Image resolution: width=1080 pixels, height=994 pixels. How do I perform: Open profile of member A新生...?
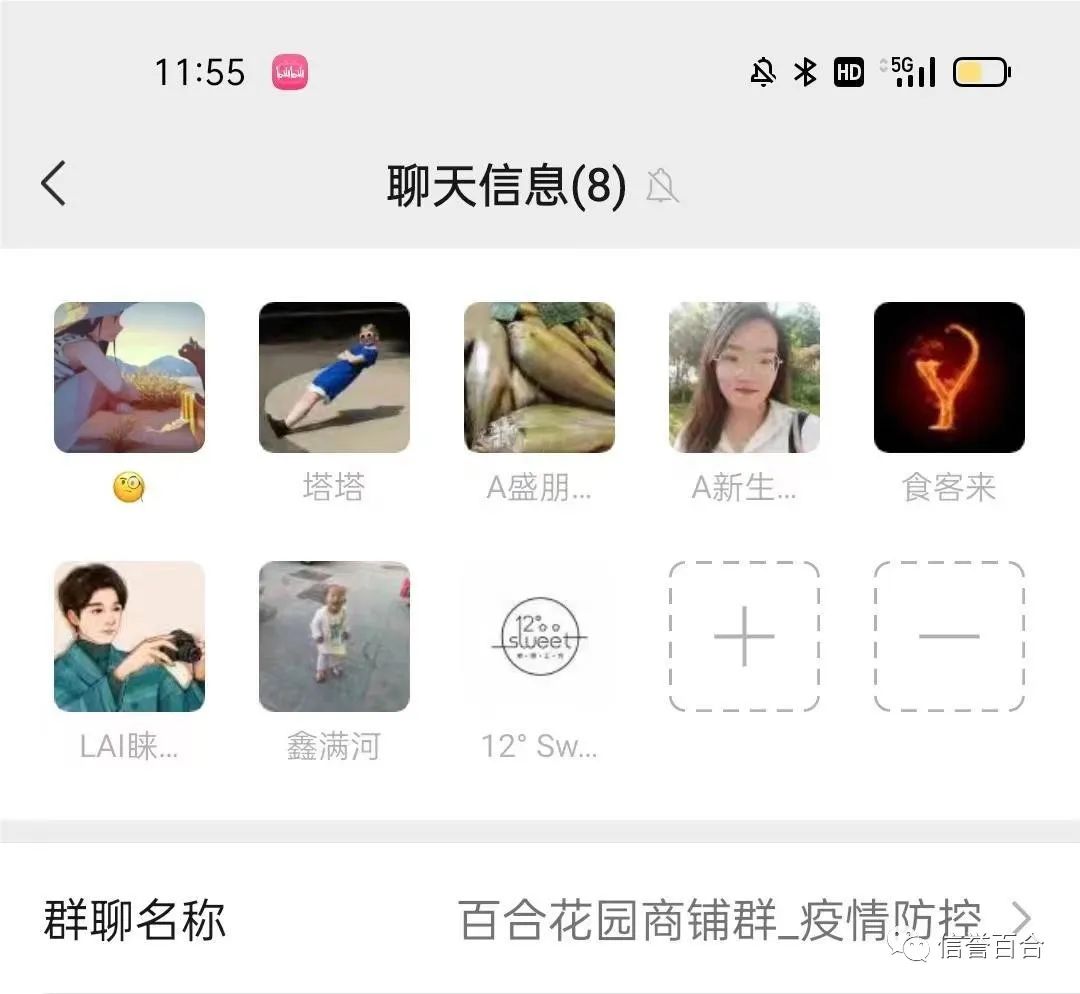tap(744, 378)
